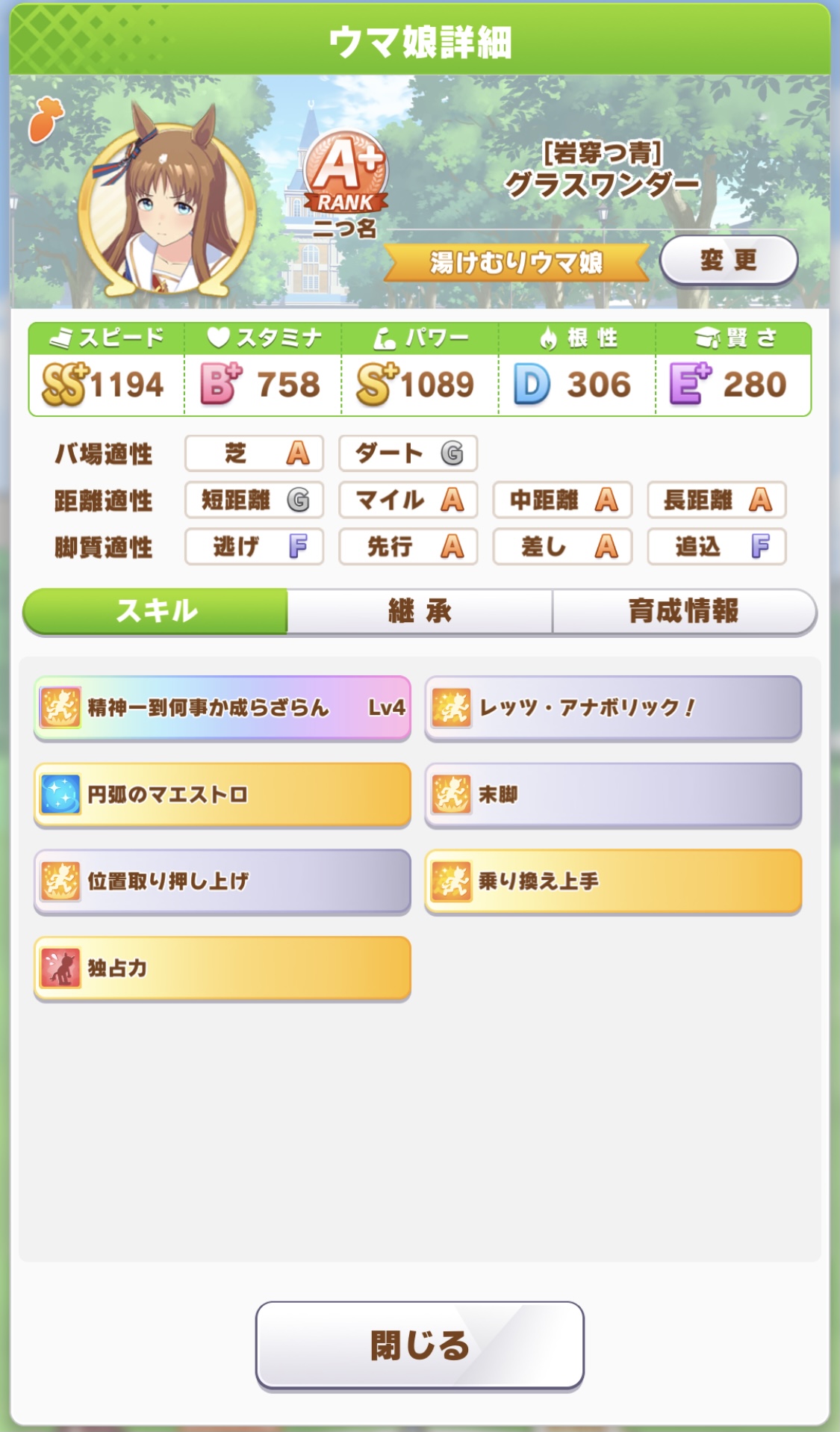The height and width of the screenshot is (1432, 840).
Task: Tap the 末脚 skill
Action: pos(613,794)
